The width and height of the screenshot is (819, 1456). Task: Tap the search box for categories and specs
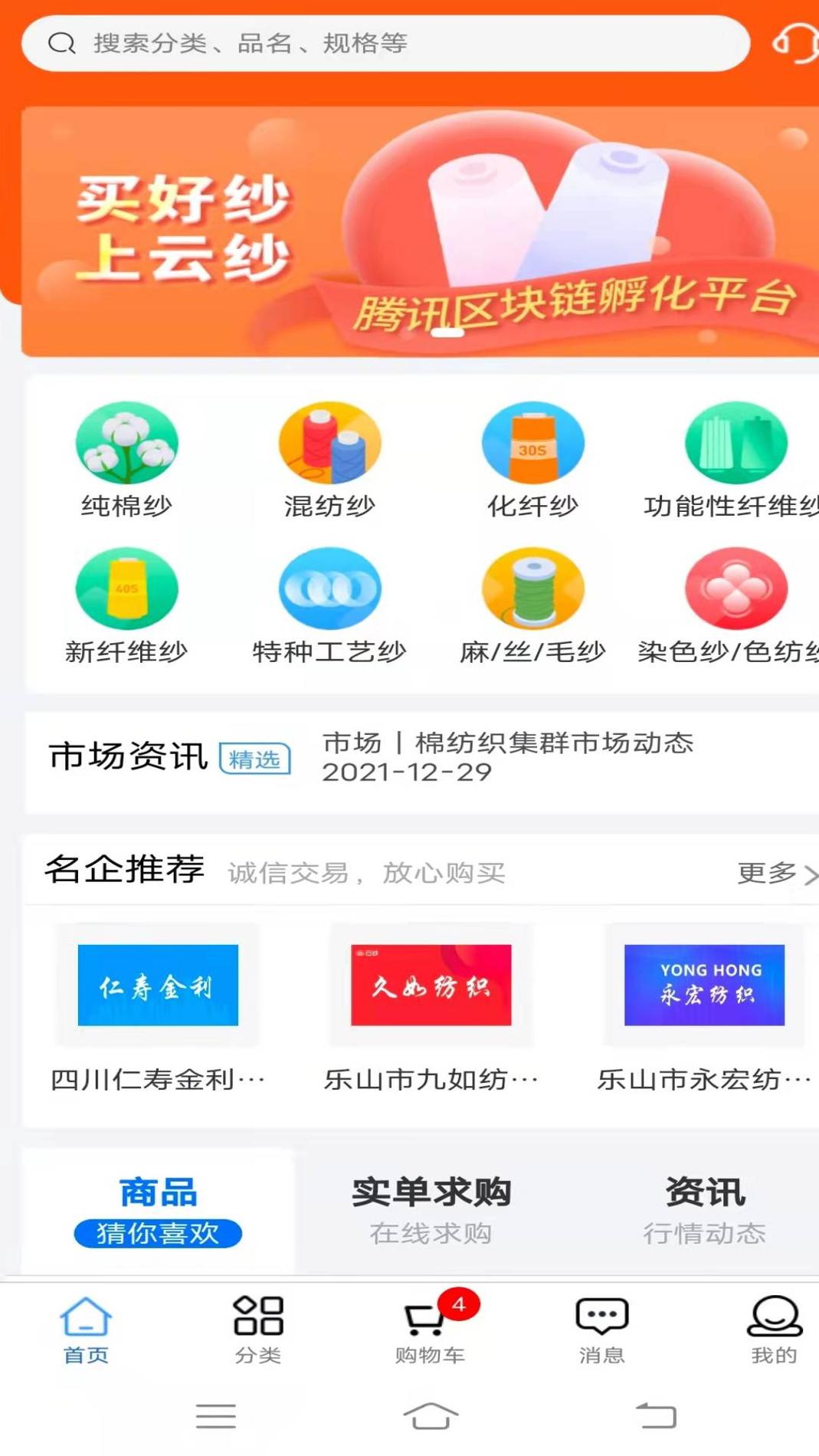click(x=383, y=44)
